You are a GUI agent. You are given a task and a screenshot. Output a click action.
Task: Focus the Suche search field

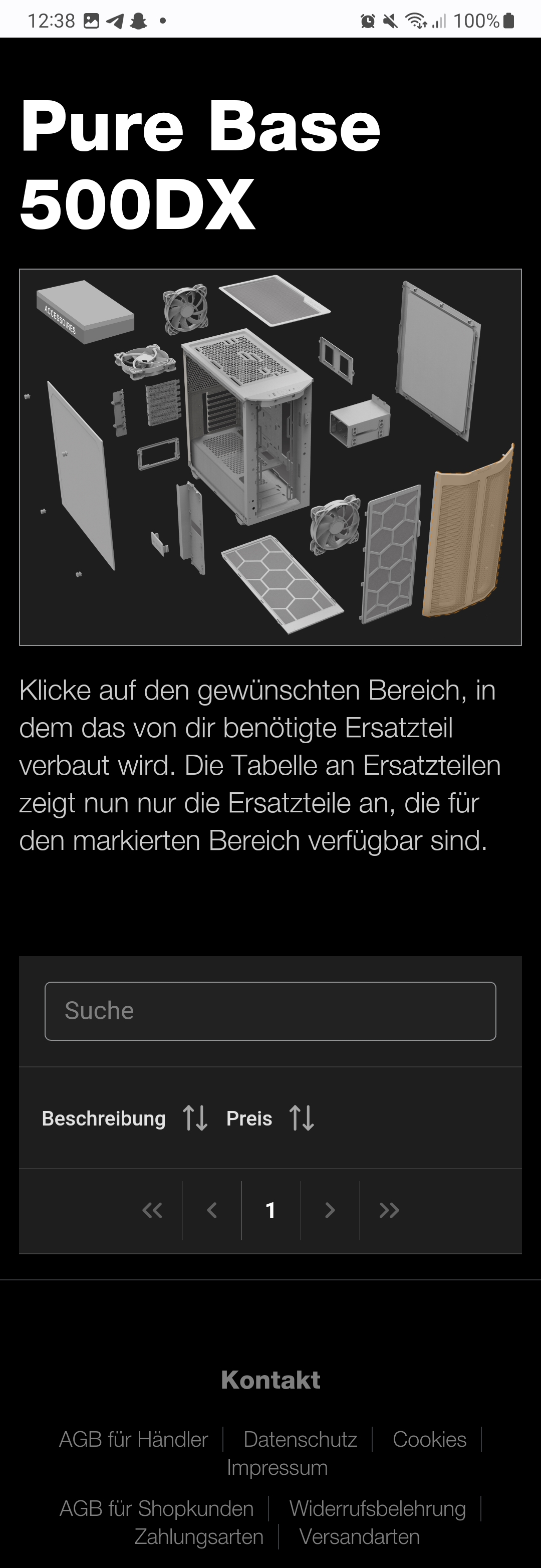tap(270, 1011)
